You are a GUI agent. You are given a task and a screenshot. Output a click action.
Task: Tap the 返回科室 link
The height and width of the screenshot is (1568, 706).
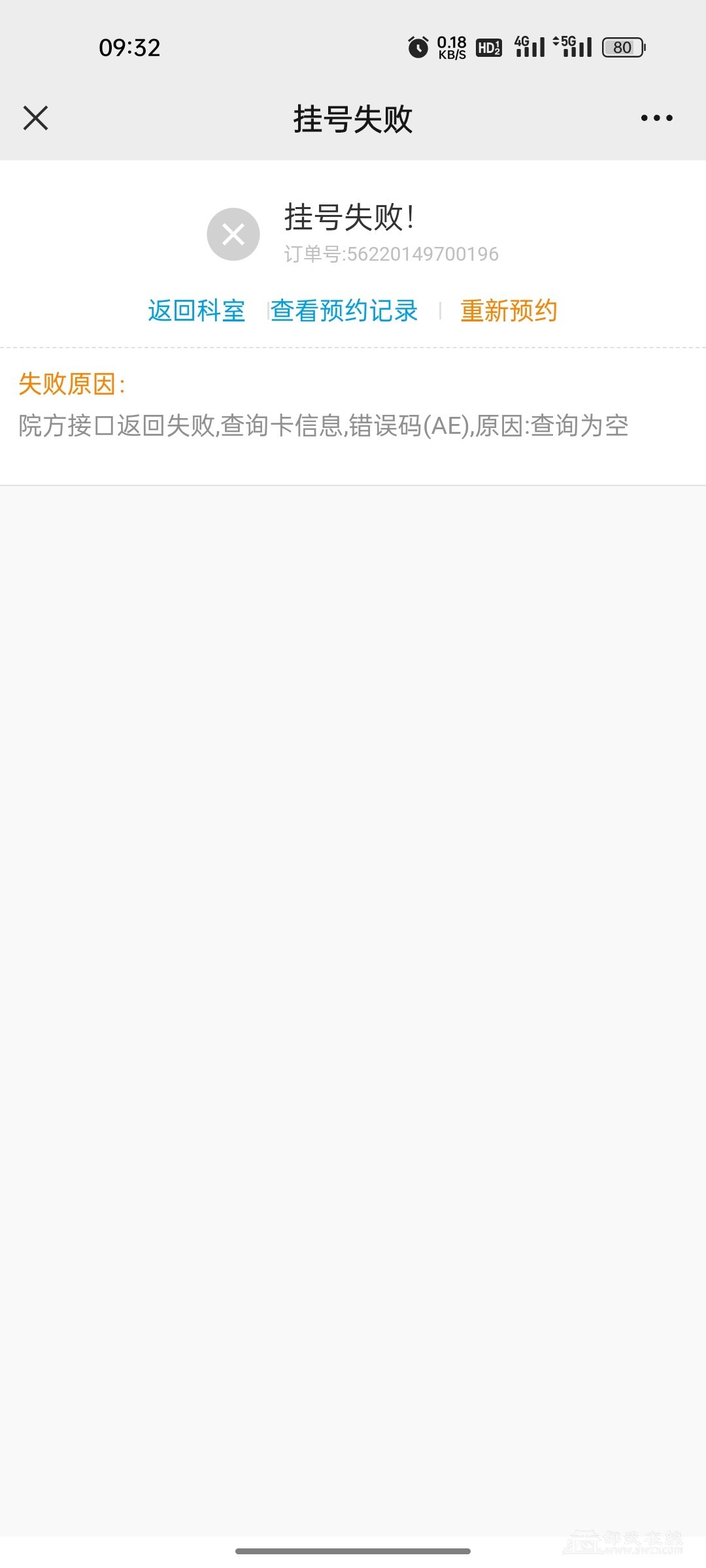[x=196, y=311]
